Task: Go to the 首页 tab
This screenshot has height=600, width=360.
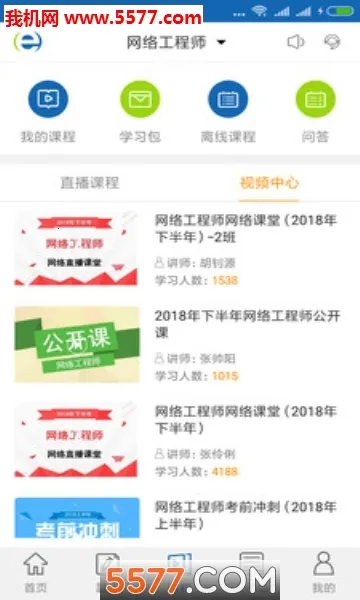Action: pyautogui.click(x=36, y=572)
